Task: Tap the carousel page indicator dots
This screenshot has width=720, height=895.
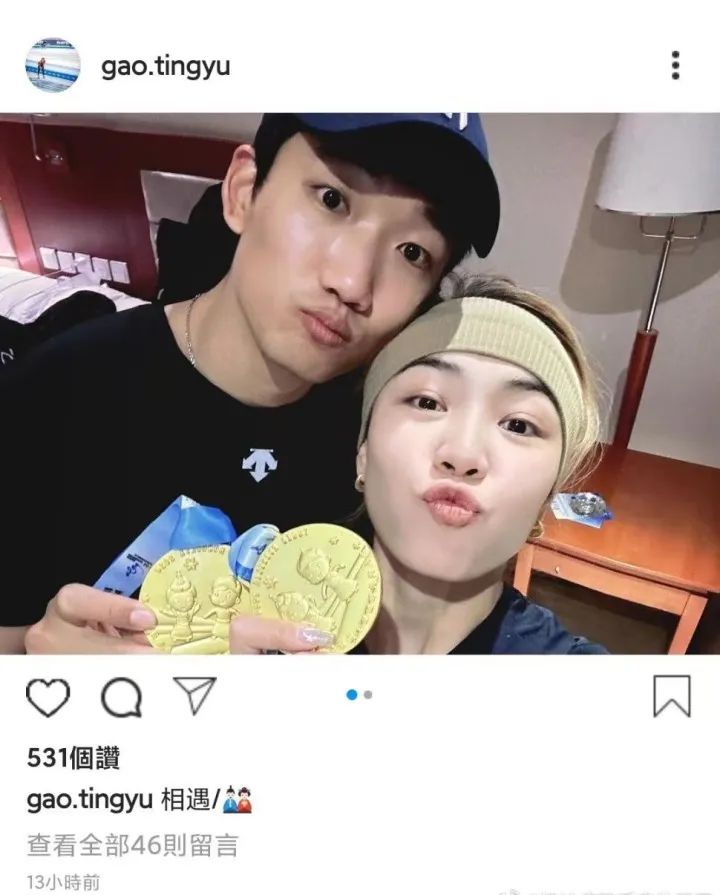Action: (359, 694)
